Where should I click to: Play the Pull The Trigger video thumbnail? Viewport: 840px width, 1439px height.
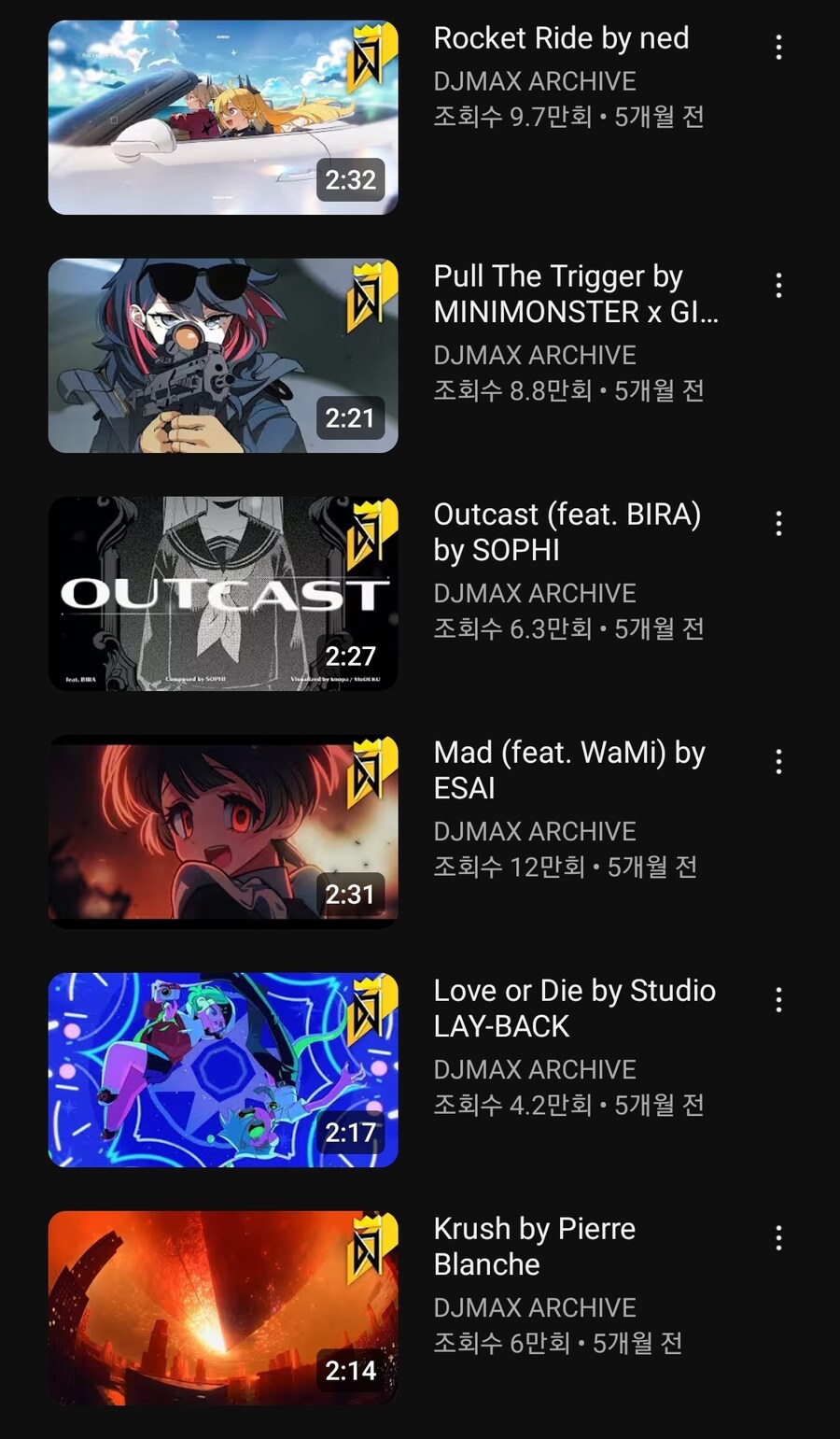pyautogui.click(x=223, y=356)
